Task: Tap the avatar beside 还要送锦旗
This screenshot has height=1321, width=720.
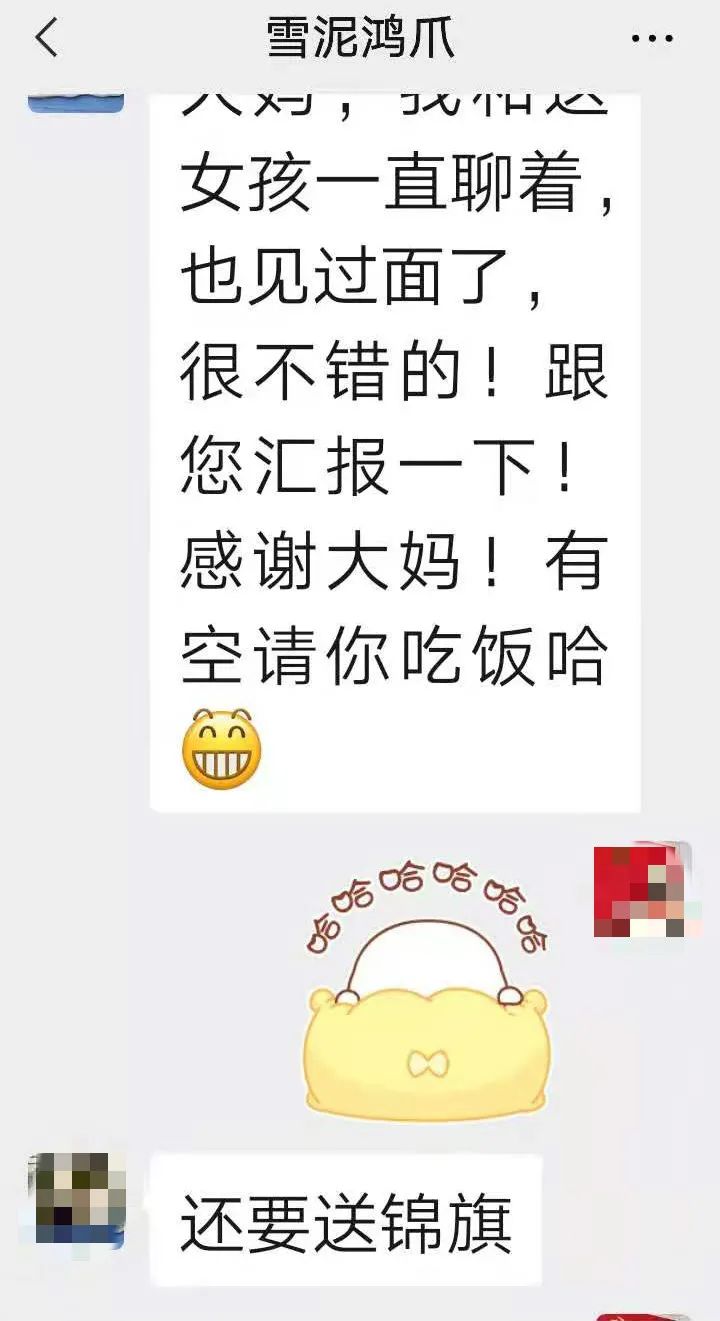Action: [x=76, y=1200]
